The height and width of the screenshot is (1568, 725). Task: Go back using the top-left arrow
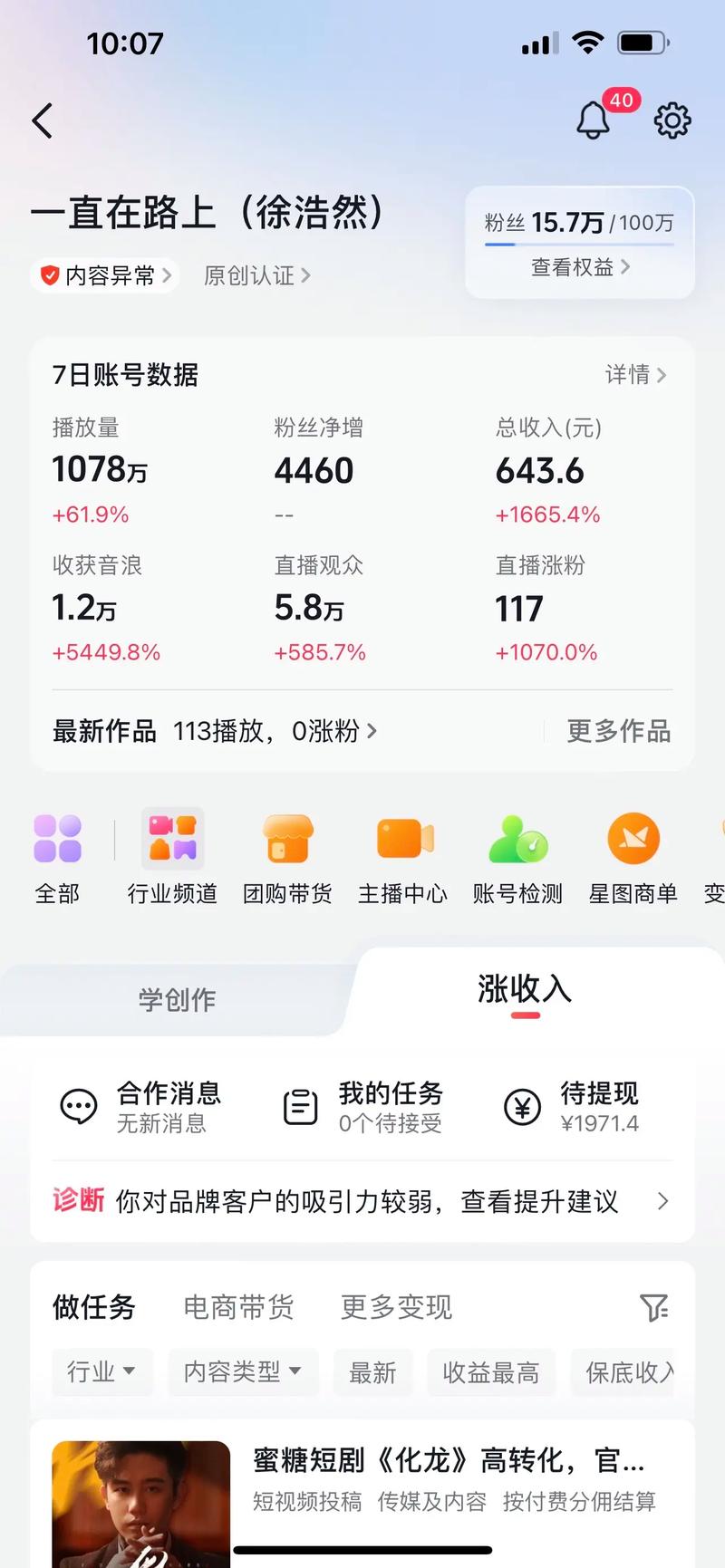[x=41, y=120]
